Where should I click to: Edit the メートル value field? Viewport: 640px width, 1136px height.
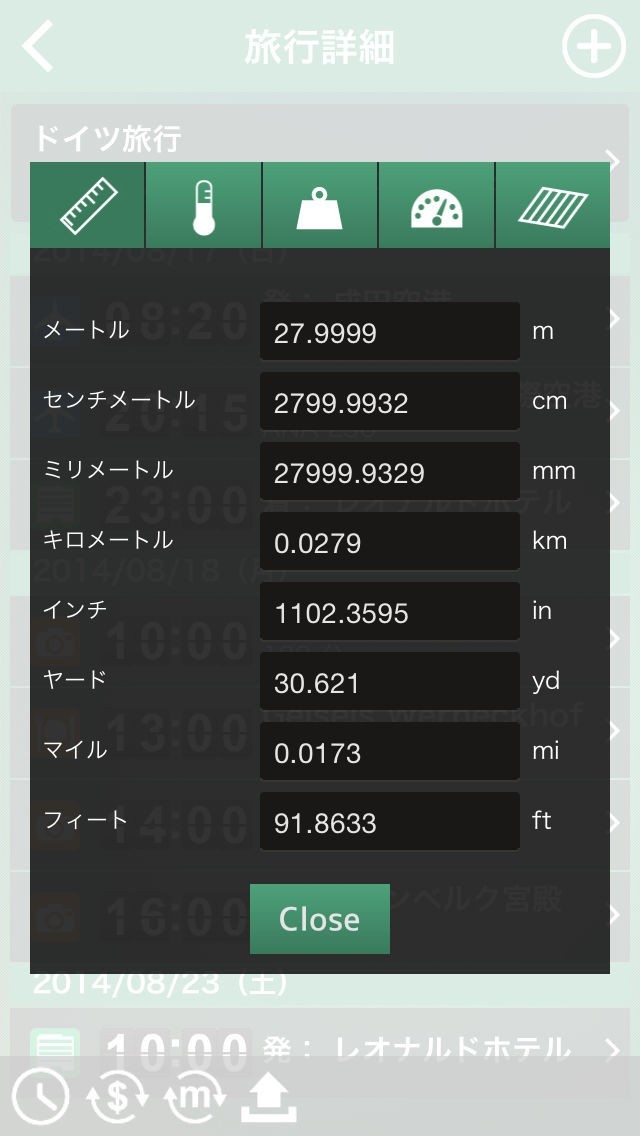click(x=390, y=331)
